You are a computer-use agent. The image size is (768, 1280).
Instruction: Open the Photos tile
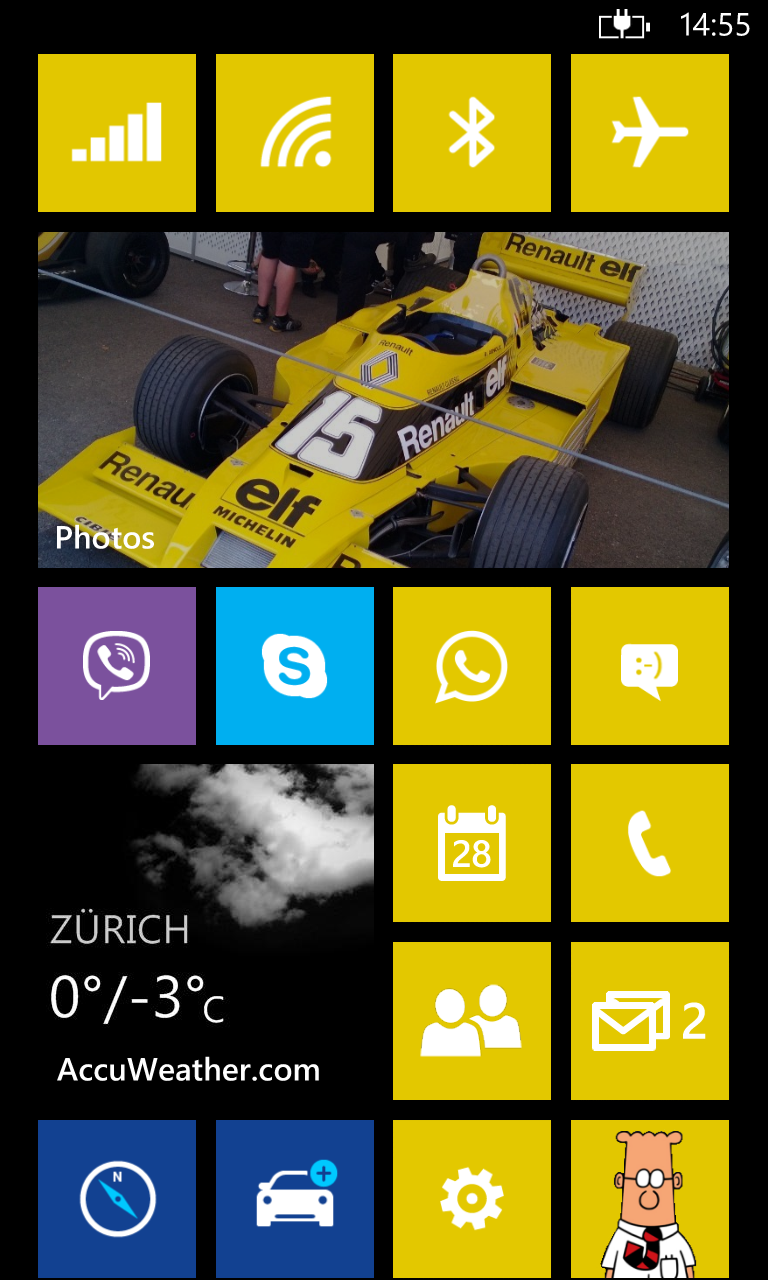[383, 400]
